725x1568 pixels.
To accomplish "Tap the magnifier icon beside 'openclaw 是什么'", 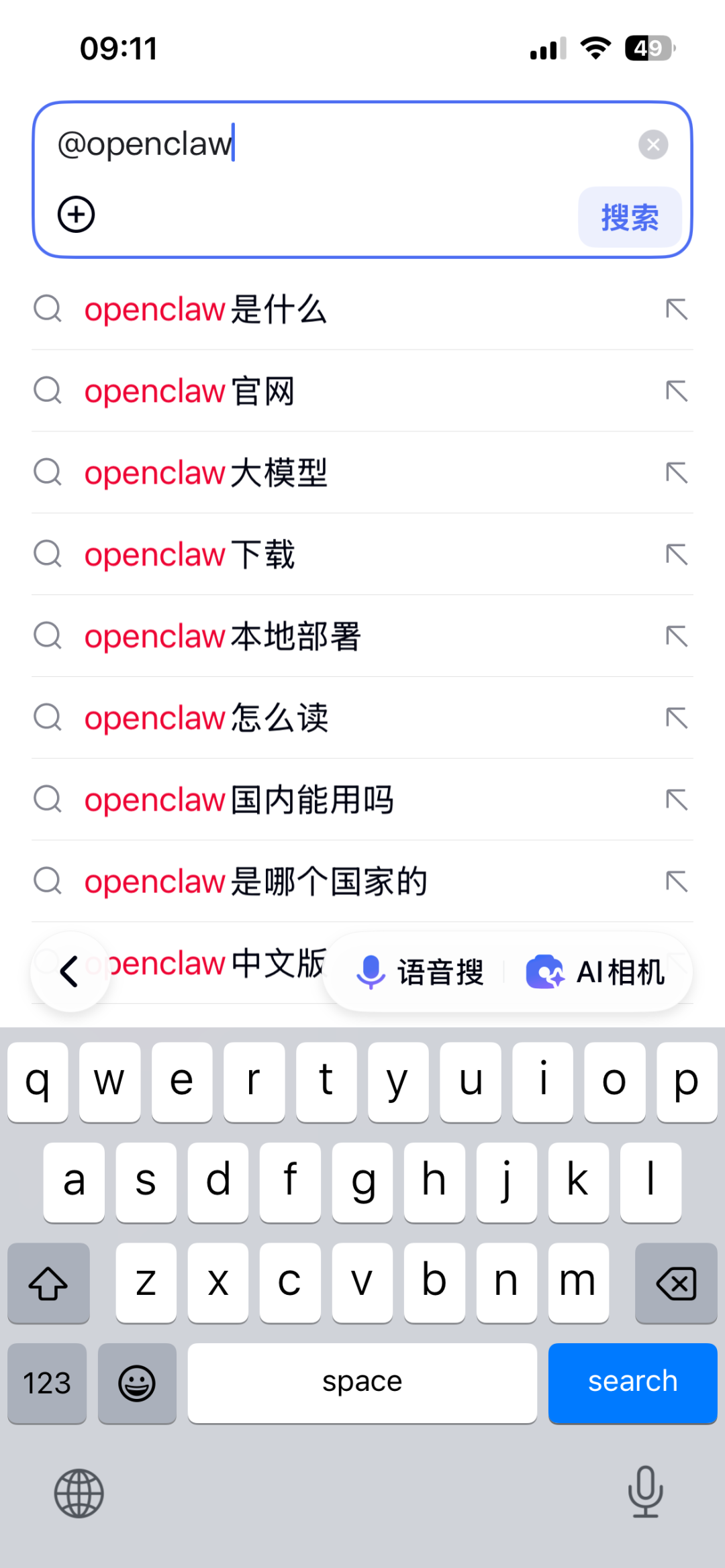I will (x=47, y=309).
